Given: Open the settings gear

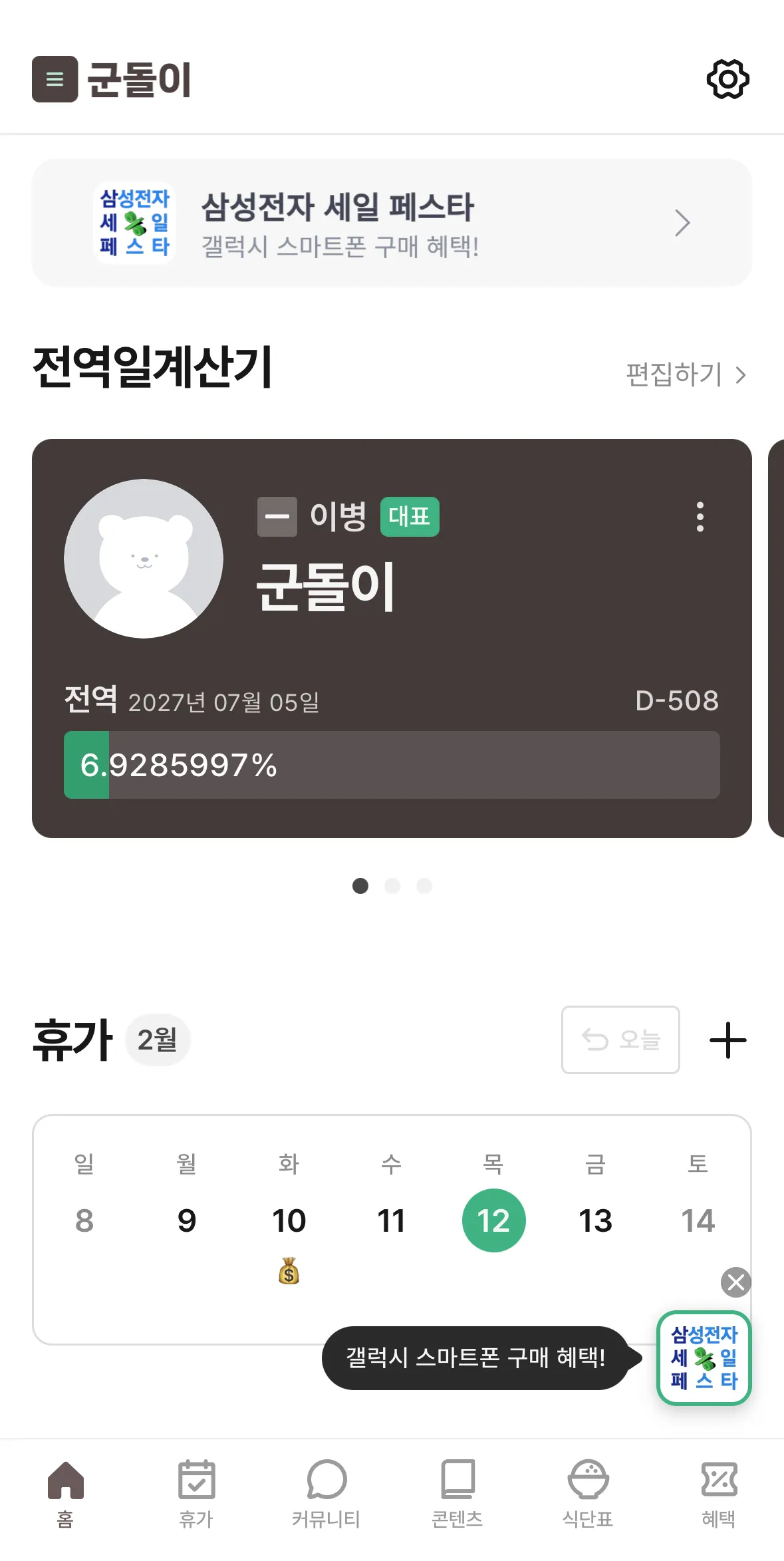Looking at the screenshot, I should (x=727, y=79).
